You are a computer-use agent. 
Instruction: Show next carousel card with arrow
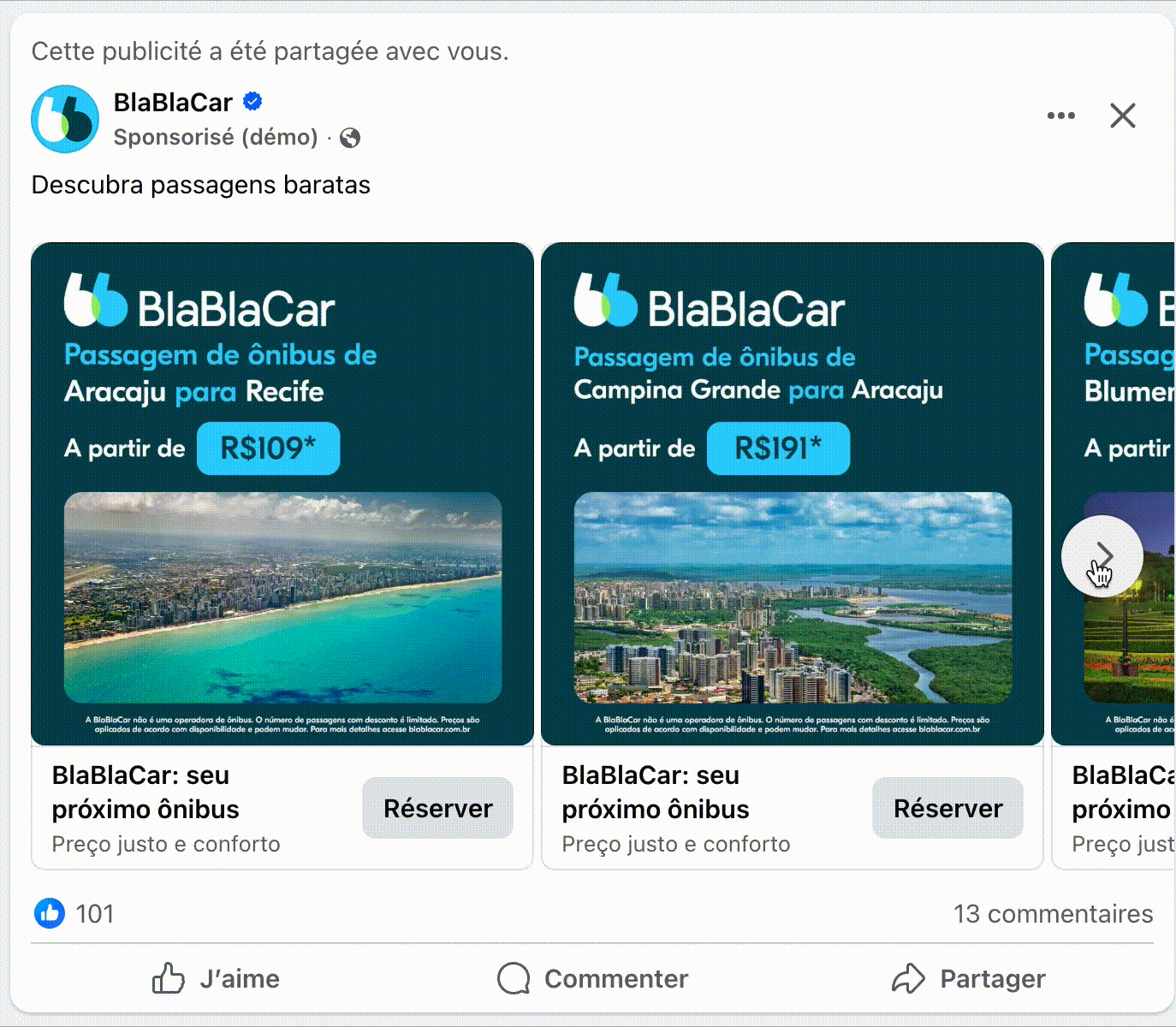tap(1102, 556)
